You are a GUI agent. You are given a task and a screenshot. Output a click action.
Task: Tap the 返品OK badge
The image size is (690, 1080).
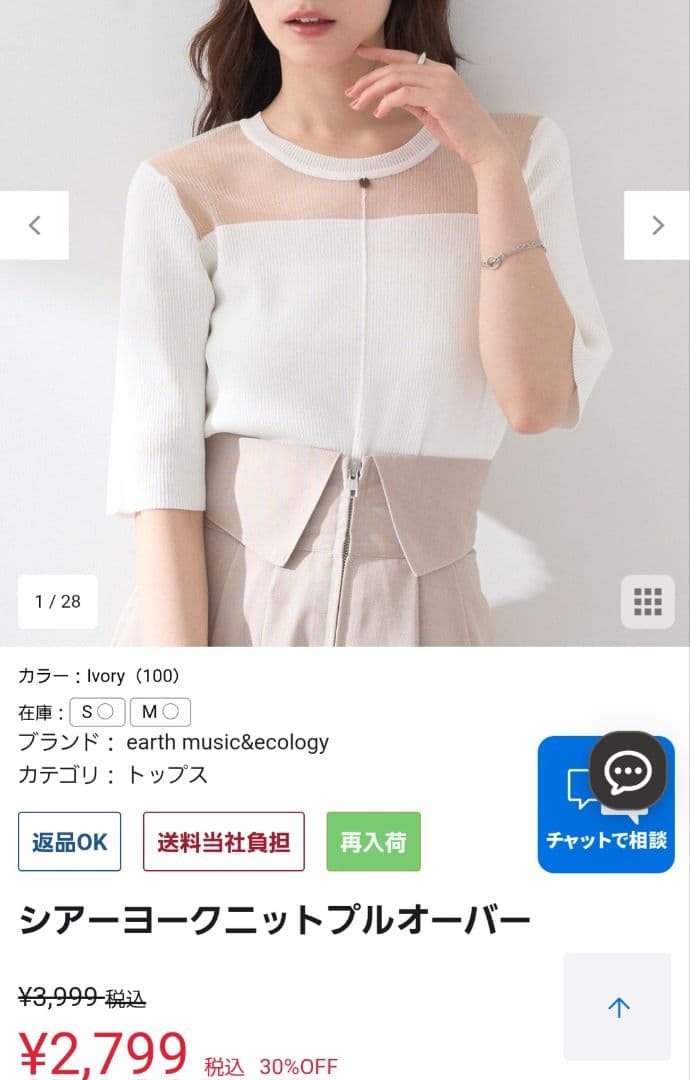coord(69,842)
